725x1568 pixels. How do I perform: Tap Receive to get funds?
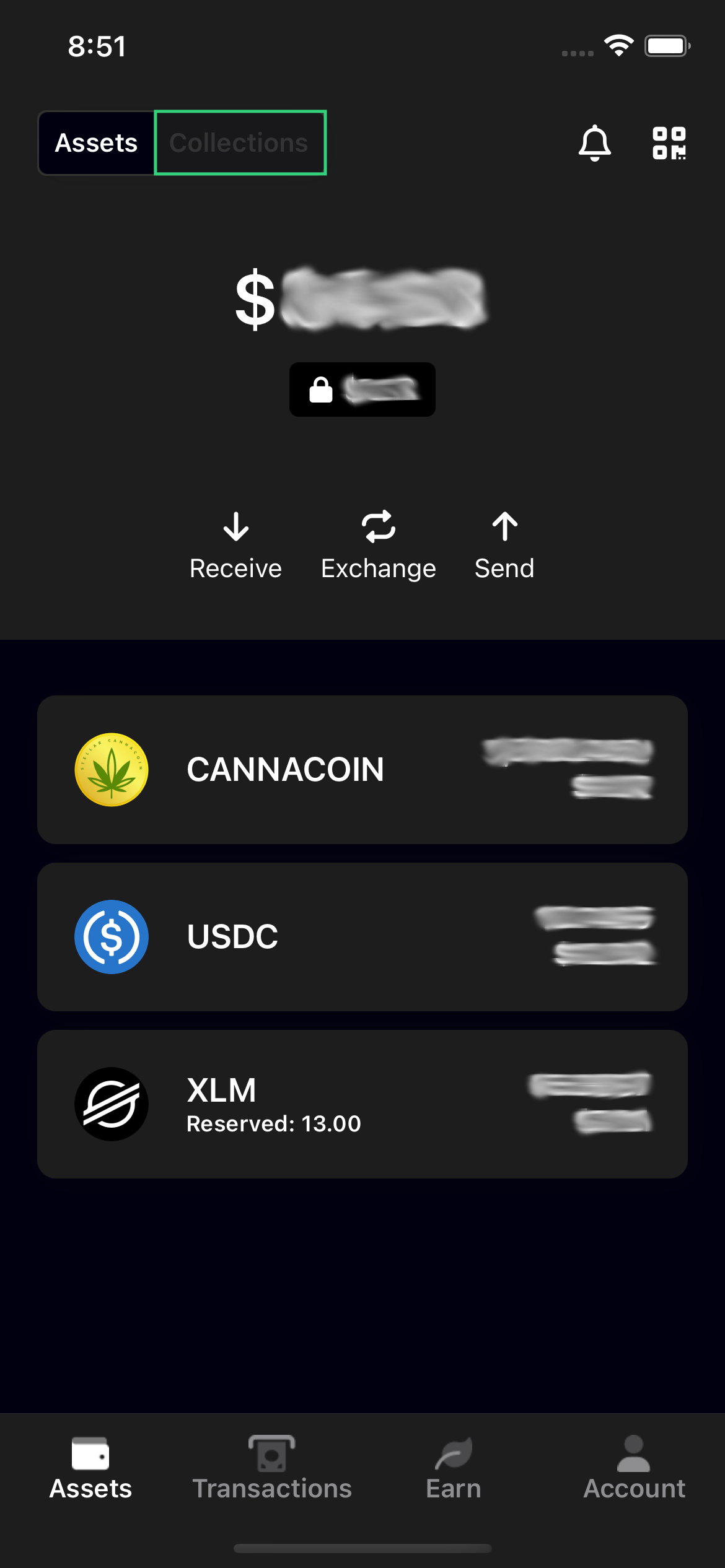(x=236, y=546)
